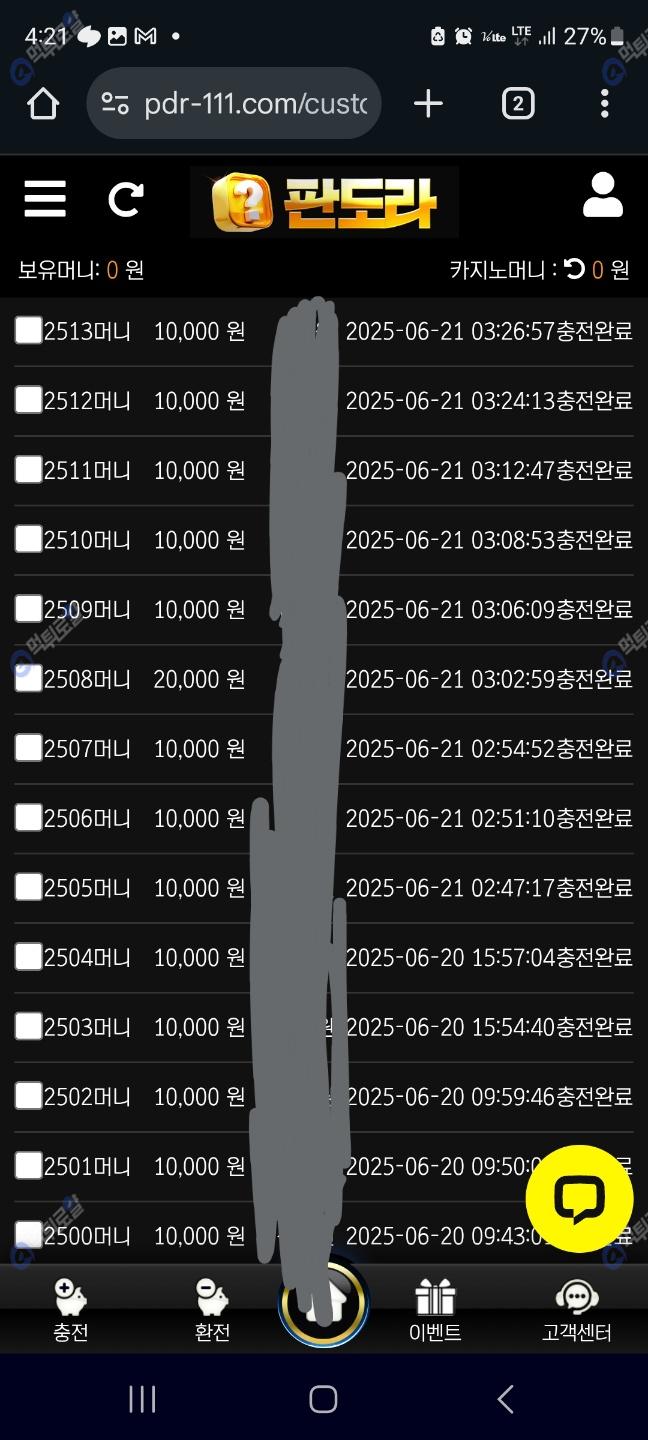Open the tab switcher showing 2 tabs

517,104
